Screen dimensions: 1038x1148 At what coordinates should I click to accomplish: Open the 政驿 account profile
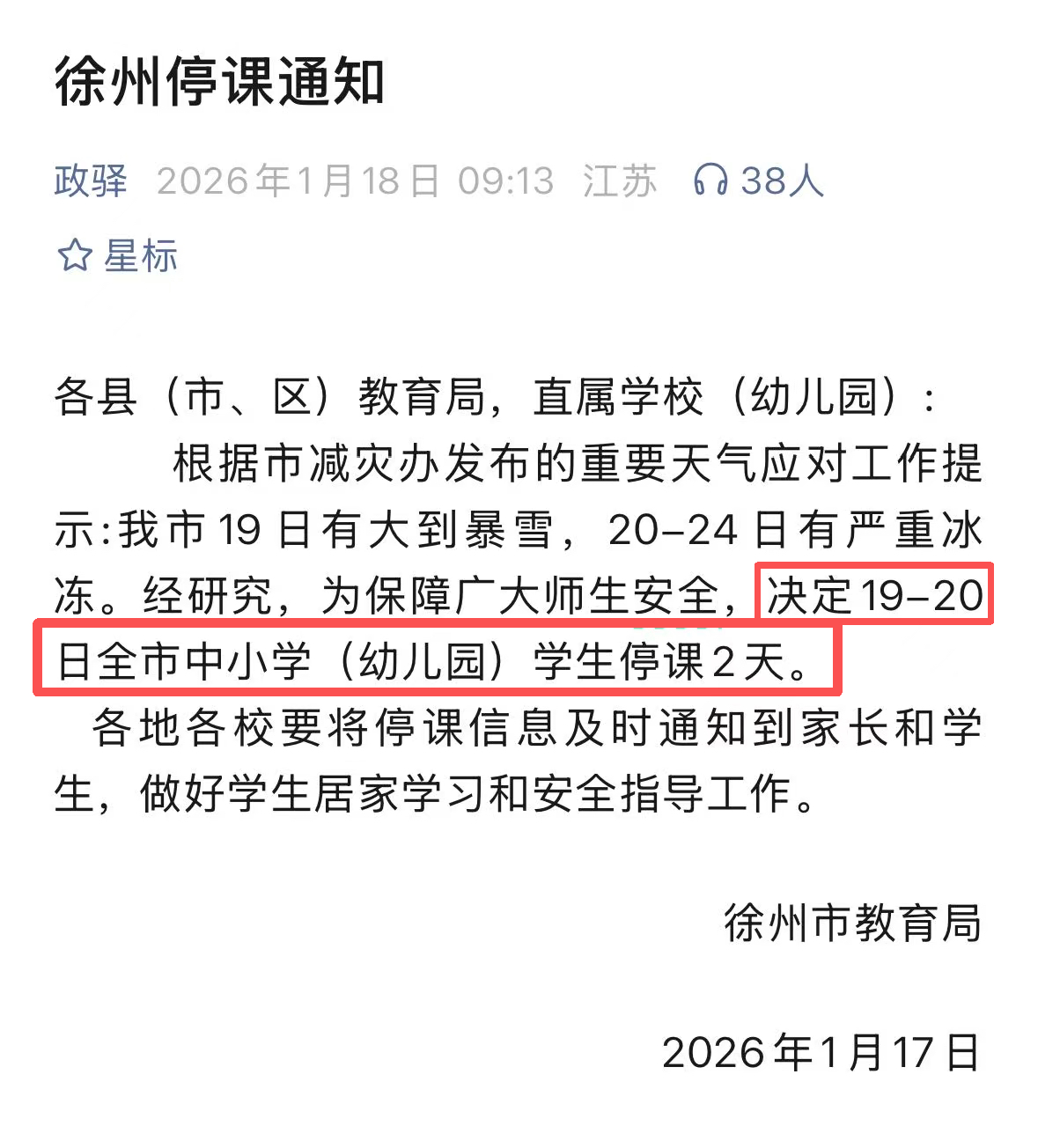click(x=91, y=181)
